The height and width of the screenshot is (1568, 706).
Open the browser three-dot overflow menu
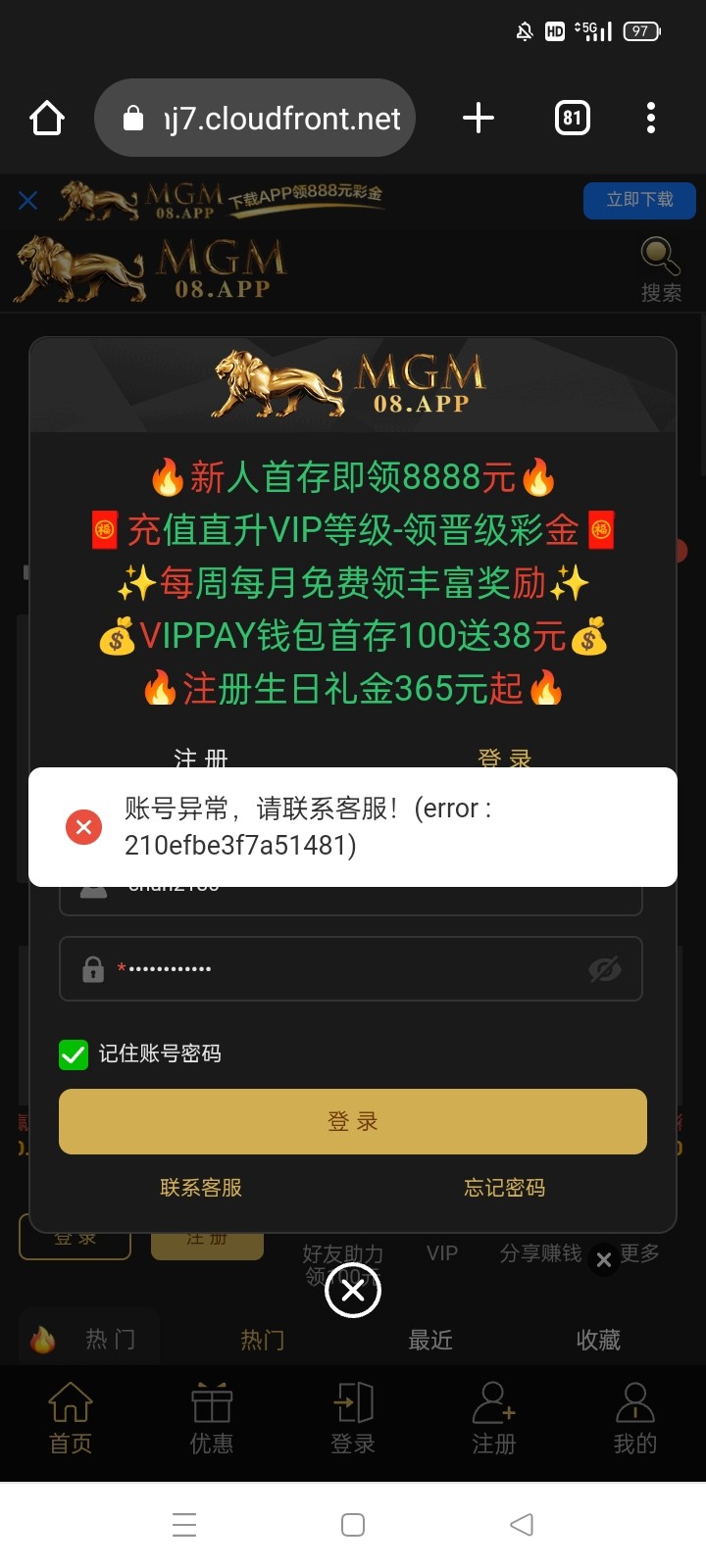point(650,118)
